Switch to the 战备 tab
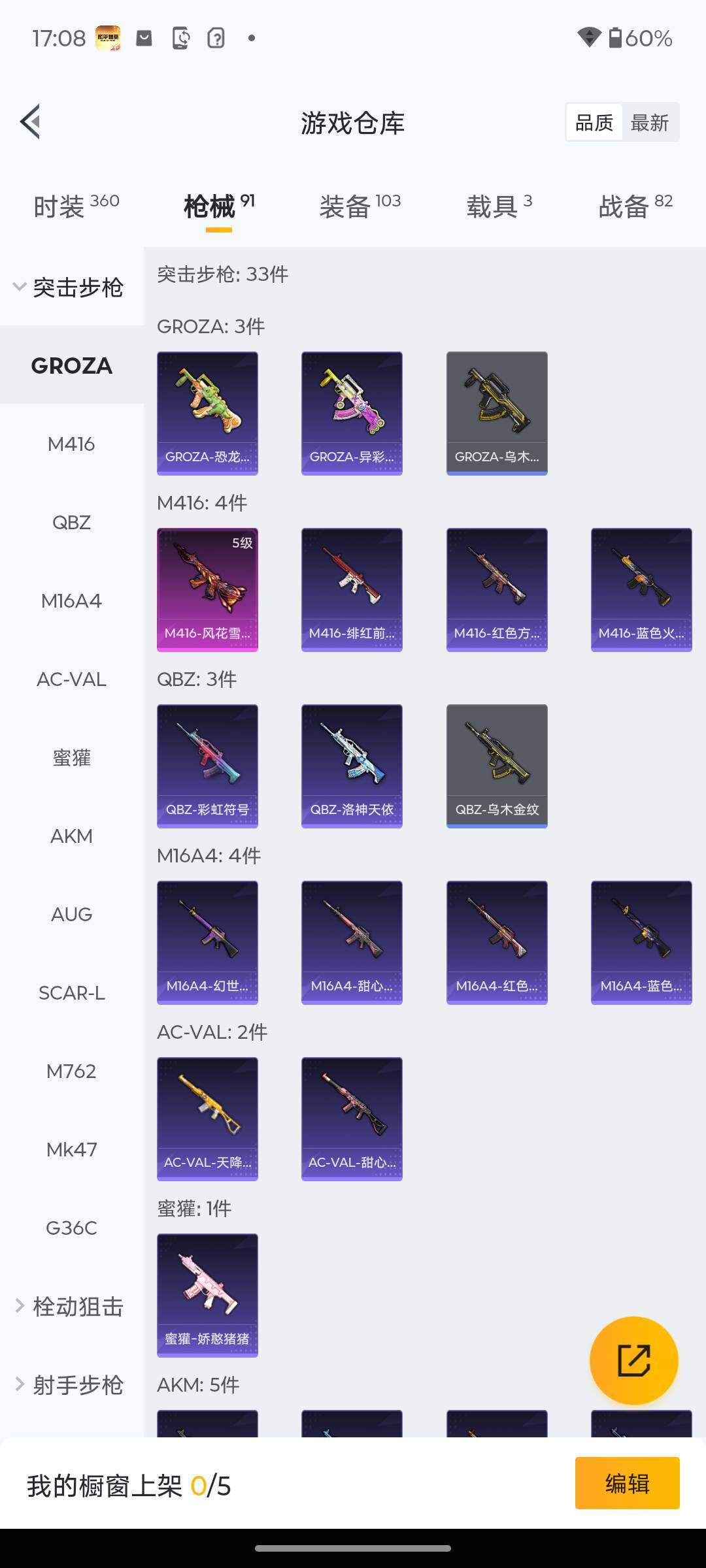 [635, 206]
